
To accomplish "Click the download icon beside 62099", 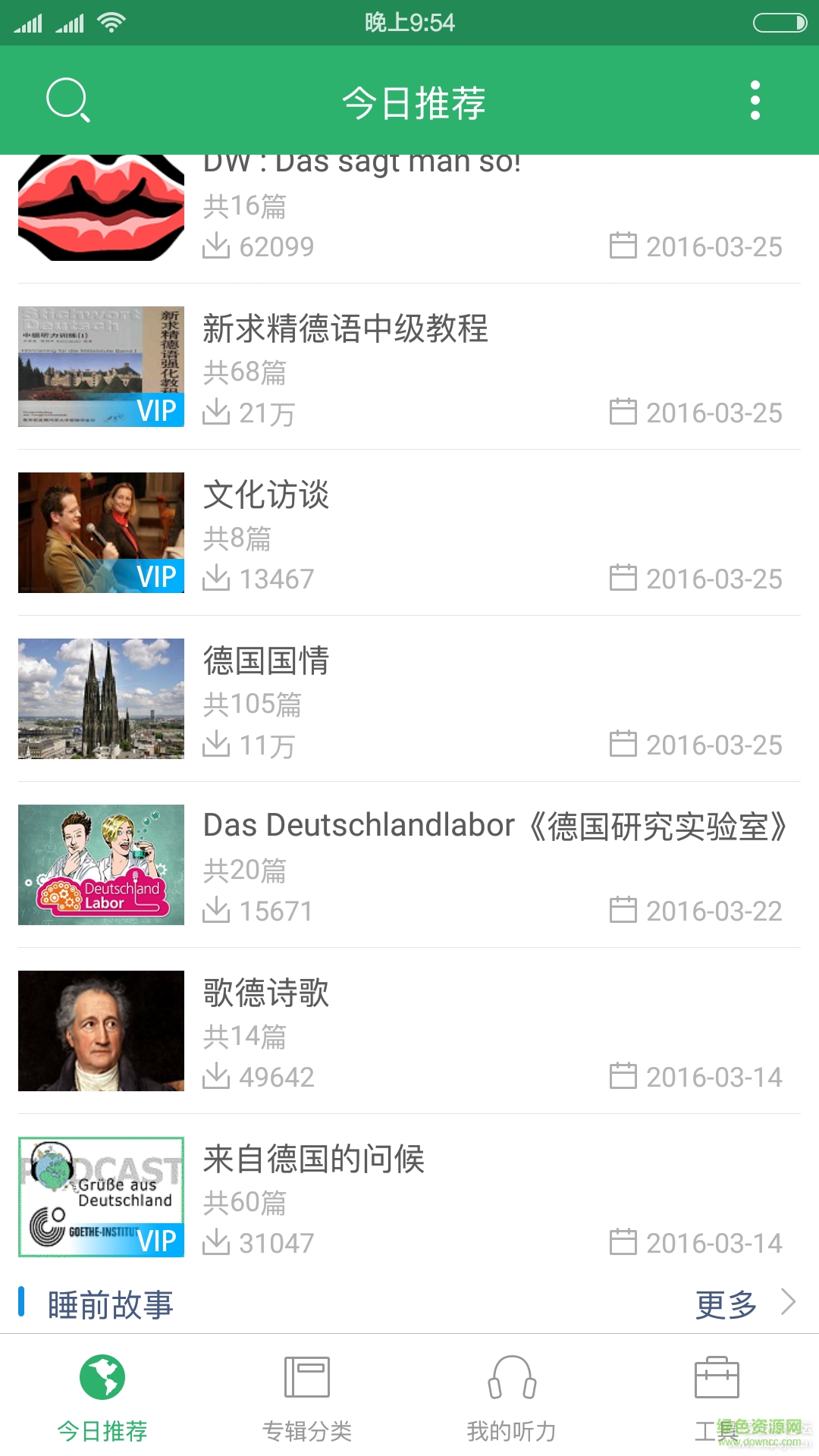I will (x=217, y=246).
